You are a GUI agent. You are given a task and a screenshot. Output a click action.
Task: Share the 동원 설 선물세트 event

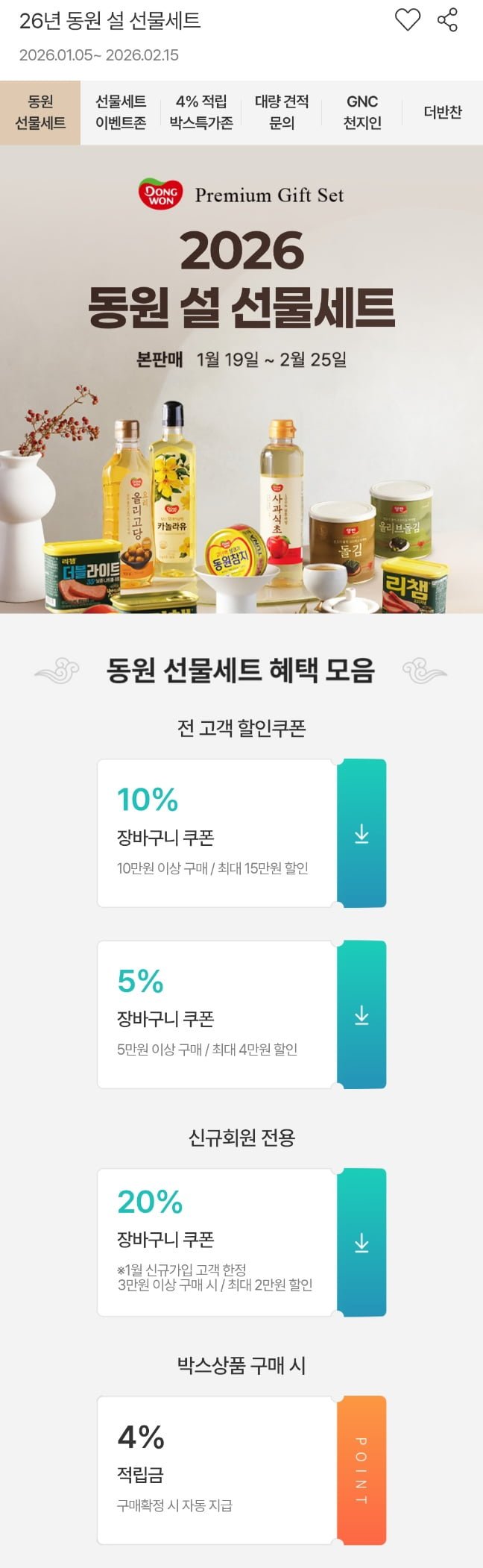pyautogui.click(x=447, y=20)
